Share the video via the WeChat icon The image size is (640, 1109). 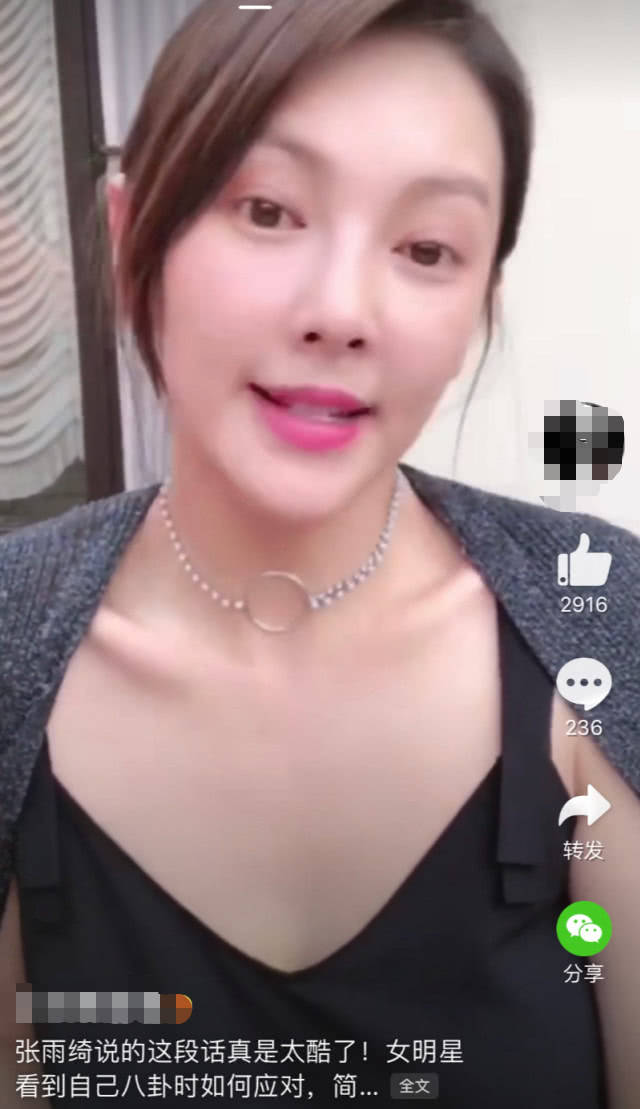pos(584,929)
